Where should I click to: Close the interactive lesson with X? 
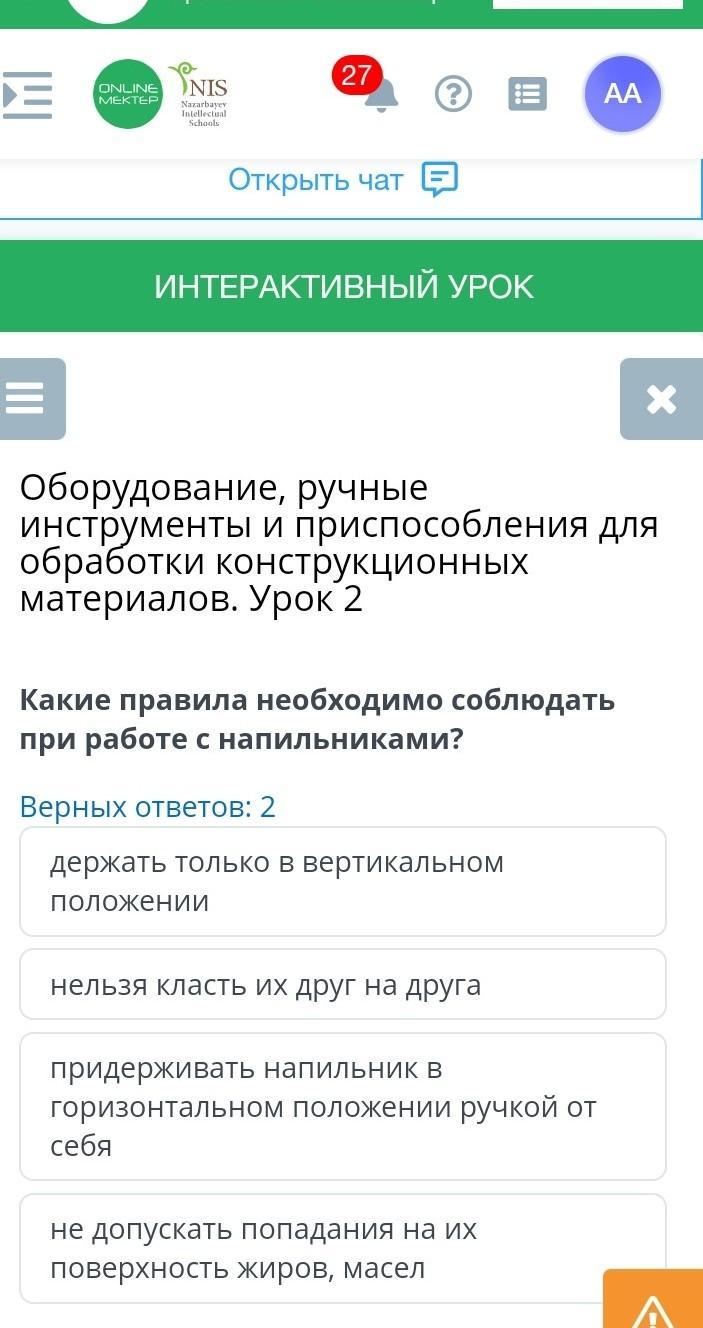(661, 399)
